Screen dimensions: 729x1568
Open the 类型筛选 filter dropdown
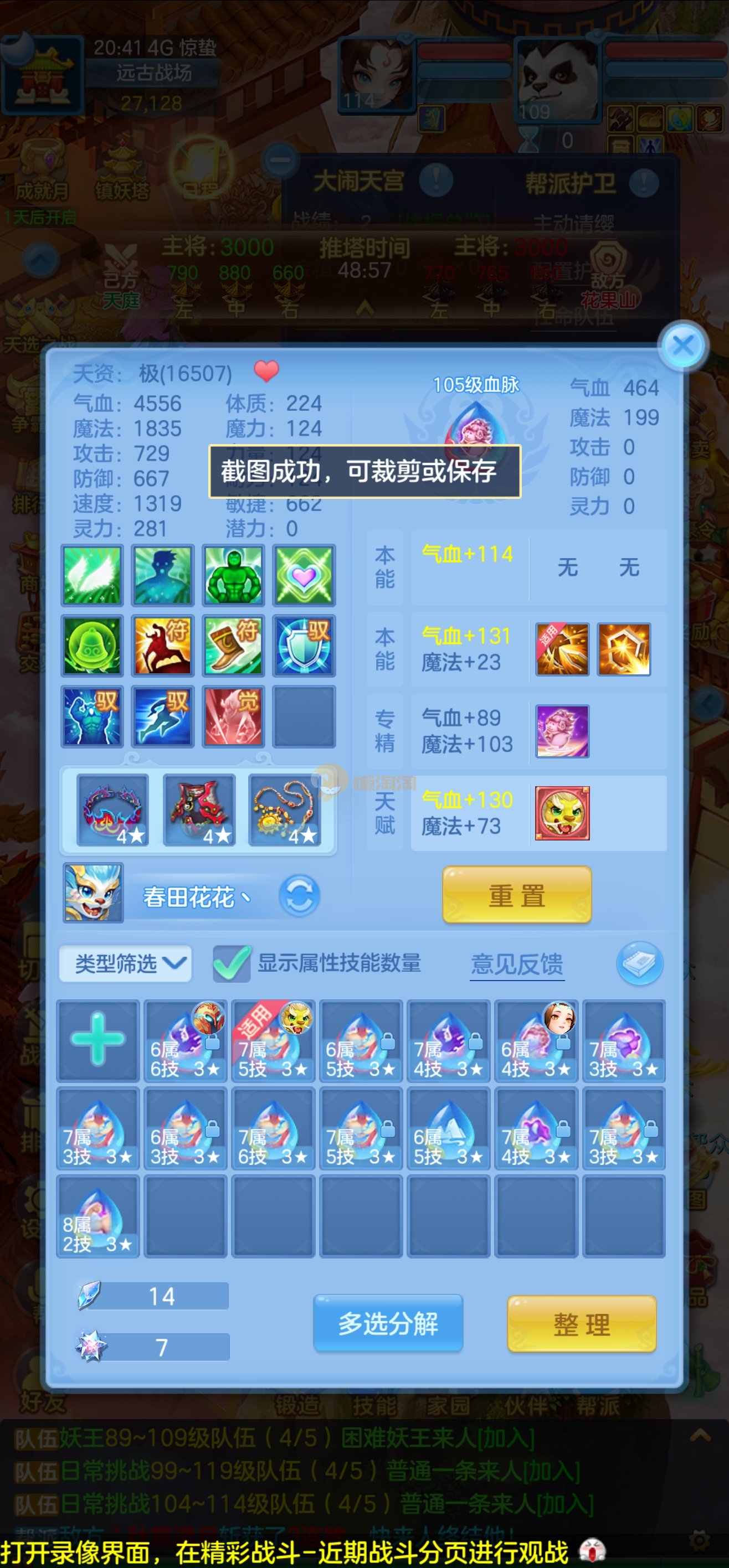[125, 963]
